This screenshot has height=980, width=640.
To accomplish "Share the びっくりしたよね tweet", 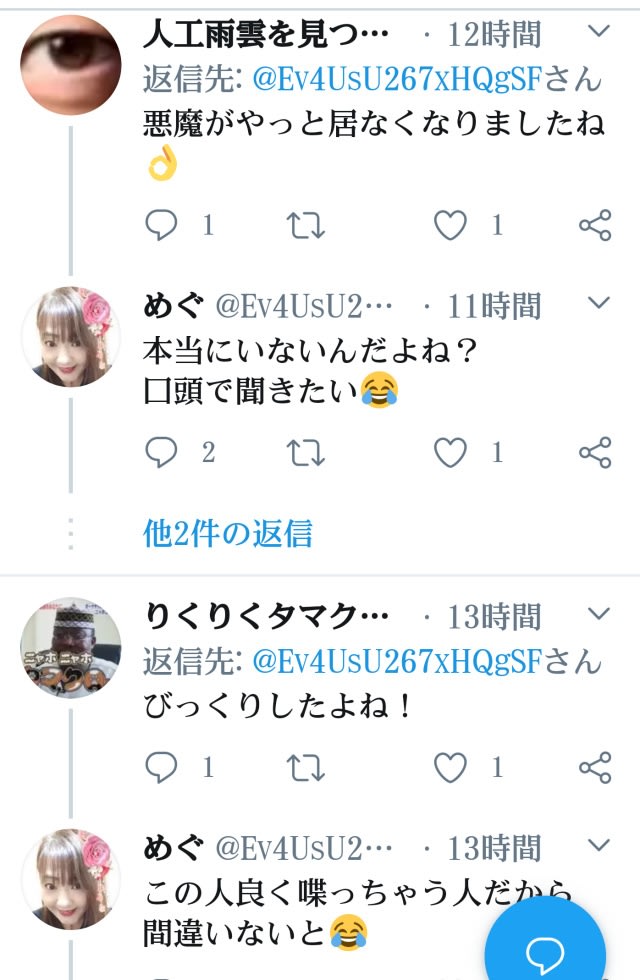I will tap(595, 767).
